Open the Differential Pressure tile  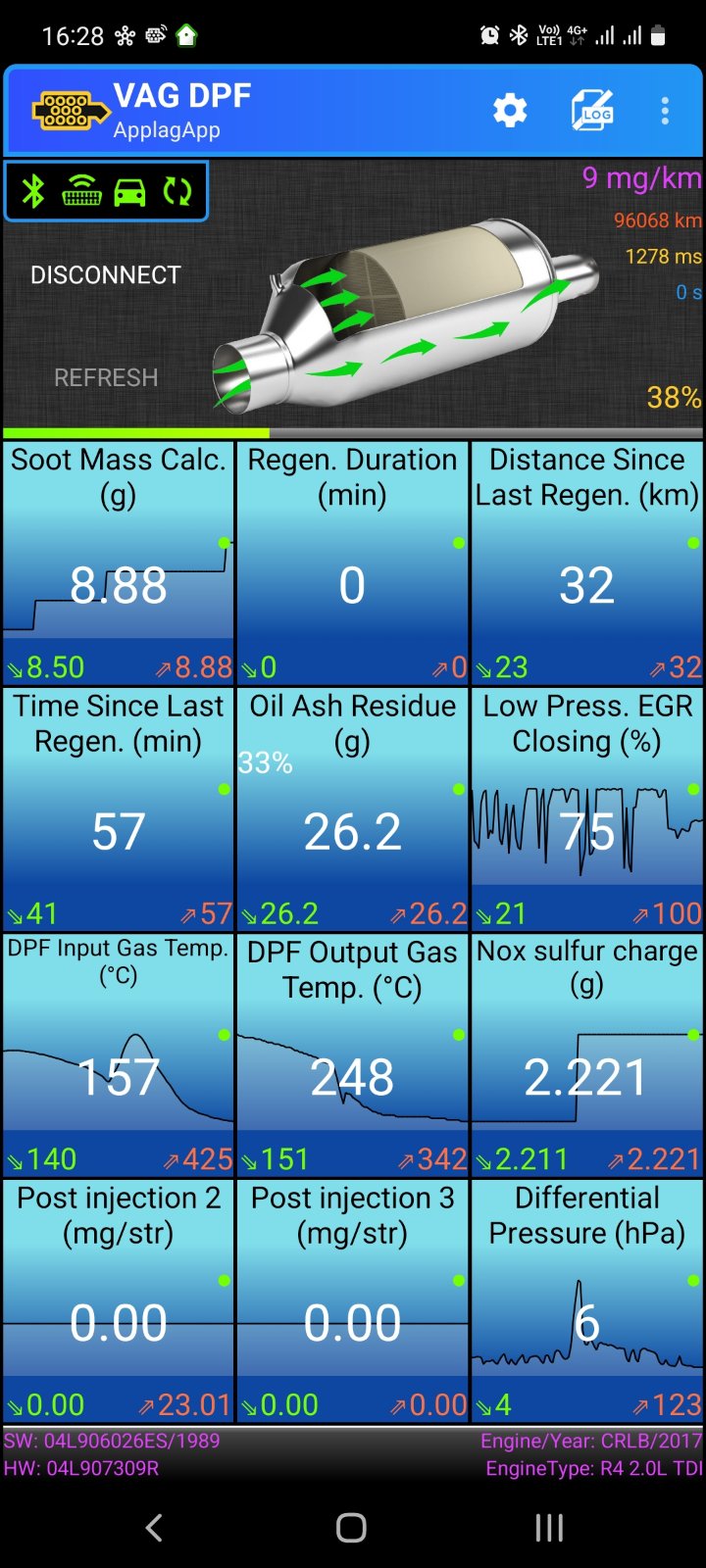[586, 1301]
